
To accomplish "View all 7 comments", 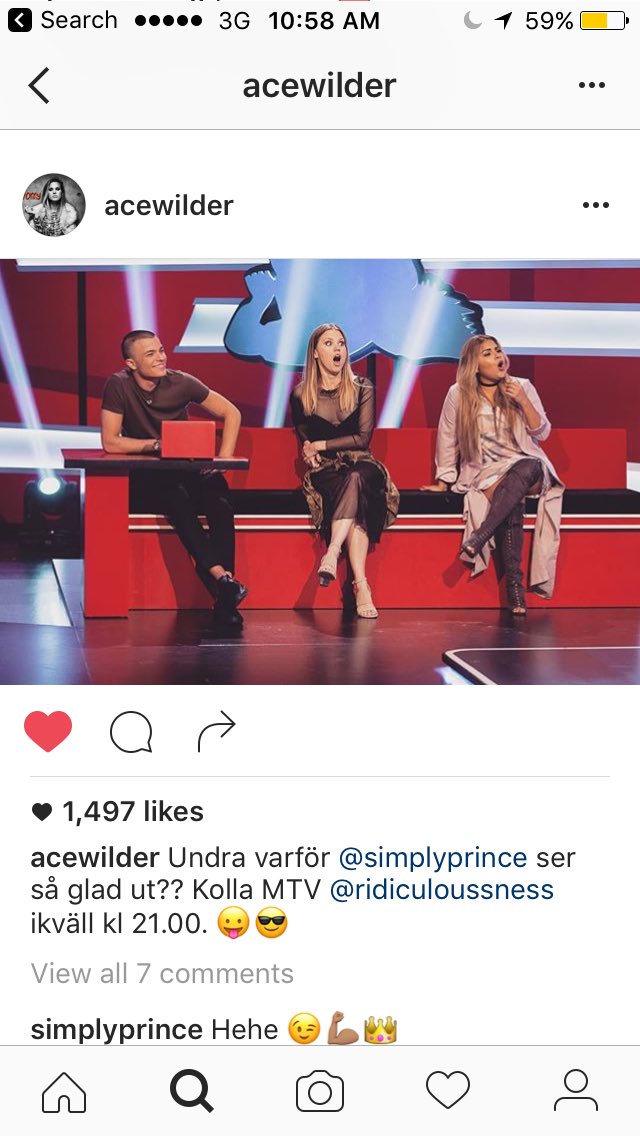I will pos(162,973).
